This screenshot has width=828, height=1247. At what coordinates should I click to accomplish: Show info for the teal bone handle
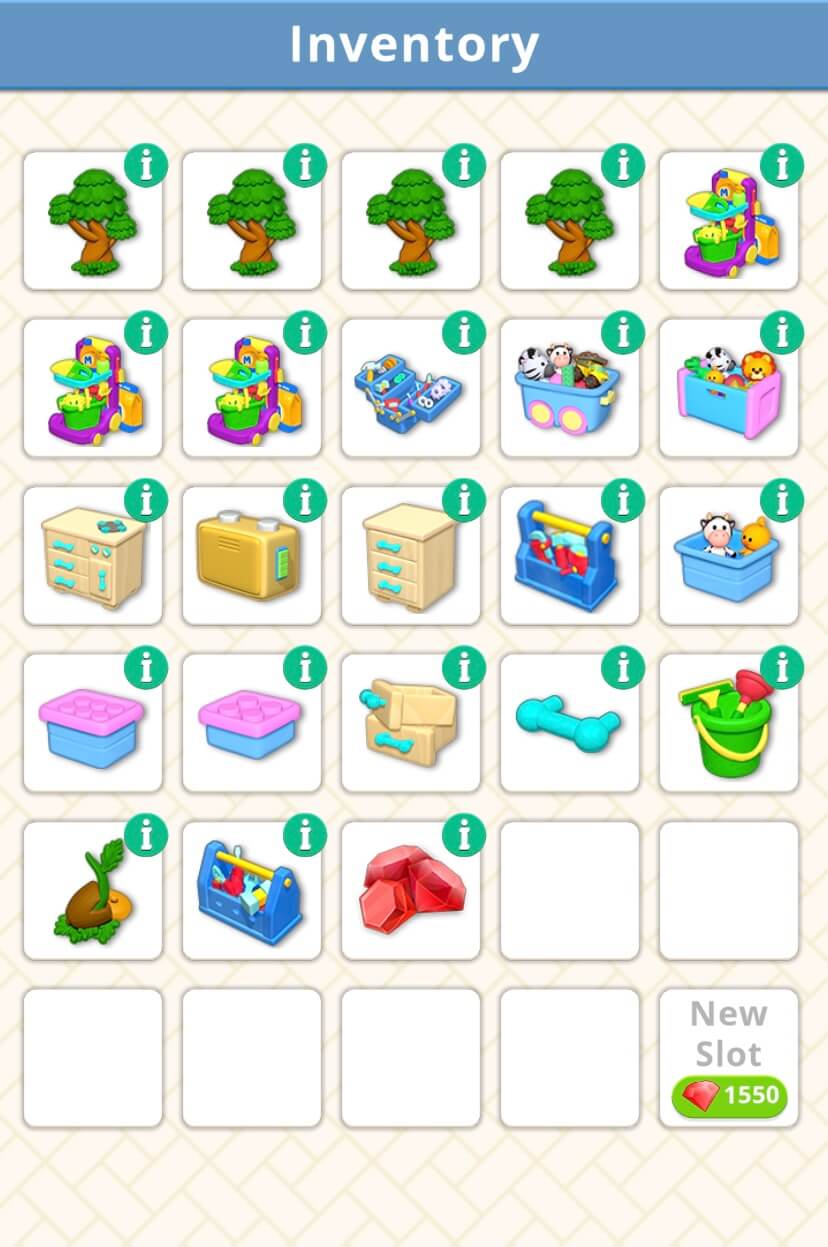coord(623,666)
